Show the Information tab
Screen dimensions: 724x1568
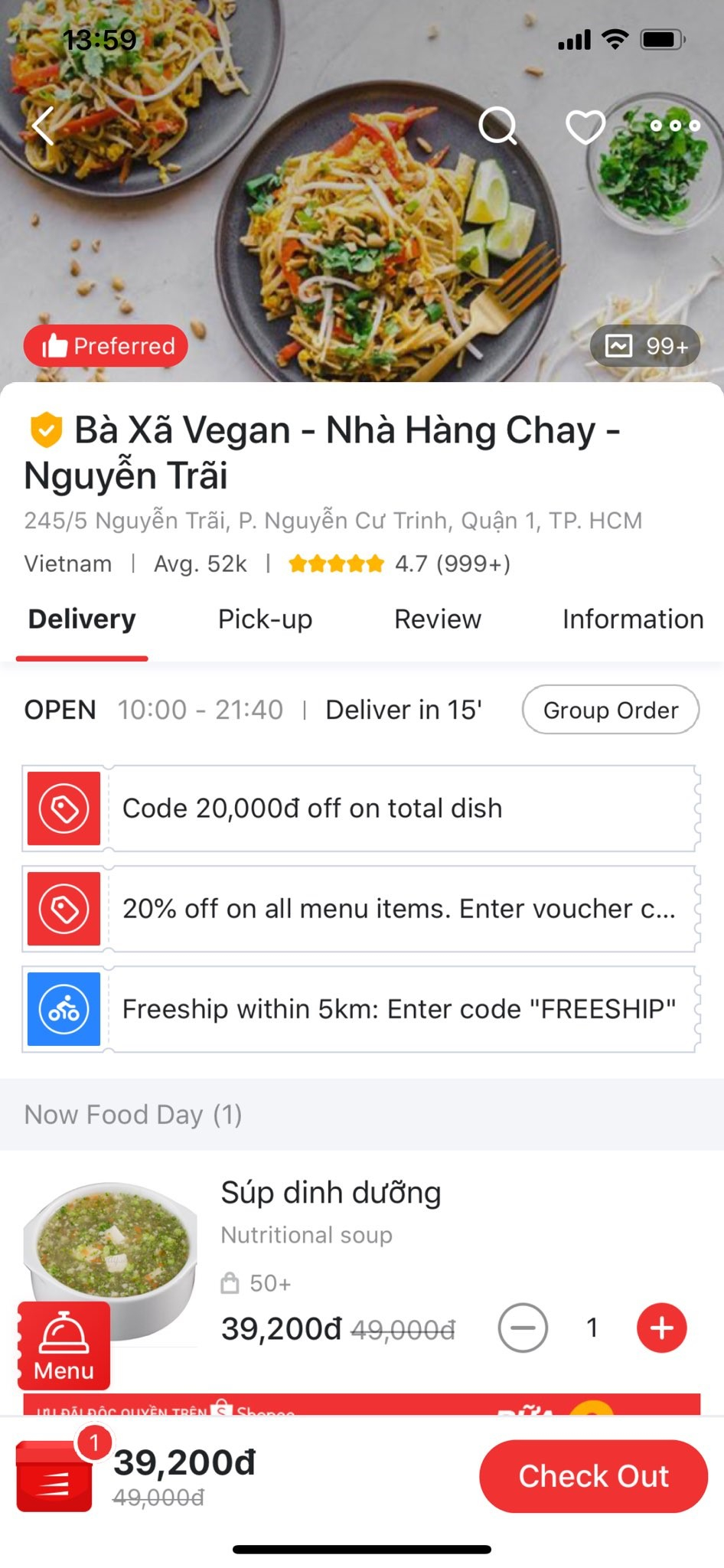click(632, 619)
